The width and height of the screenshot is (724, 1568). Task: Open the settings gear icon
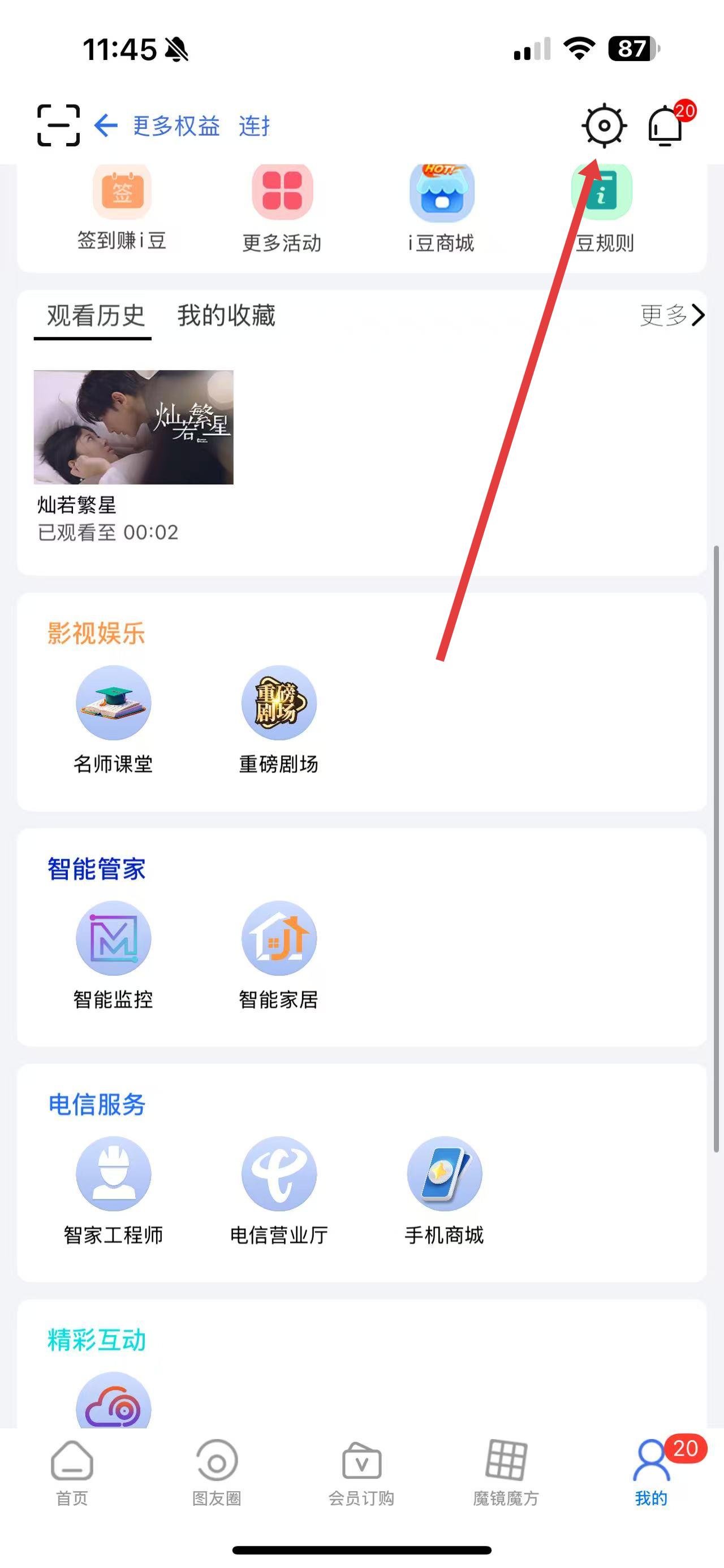604,126
